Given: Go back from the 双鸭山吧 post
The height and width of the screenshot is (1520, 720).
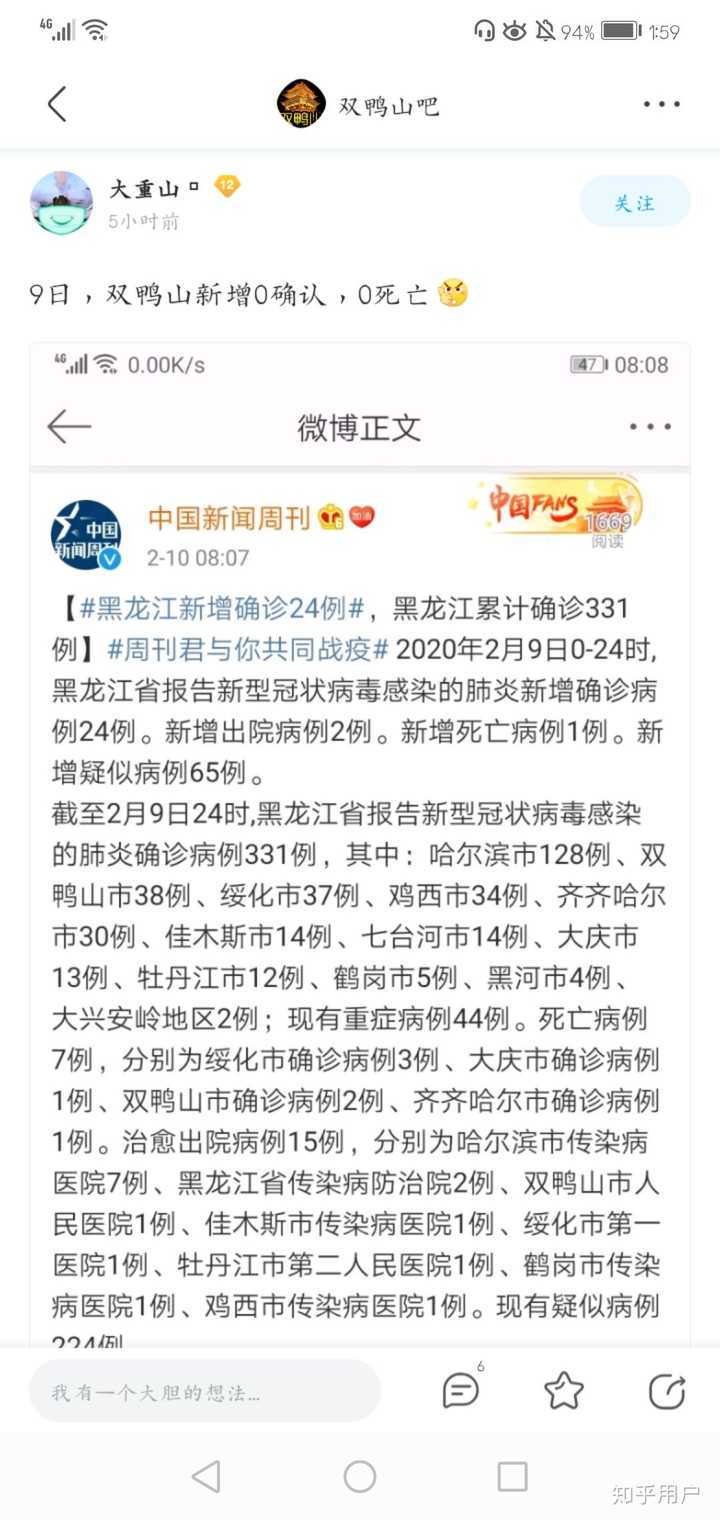Looking at the screenshot, I should 57,104.
